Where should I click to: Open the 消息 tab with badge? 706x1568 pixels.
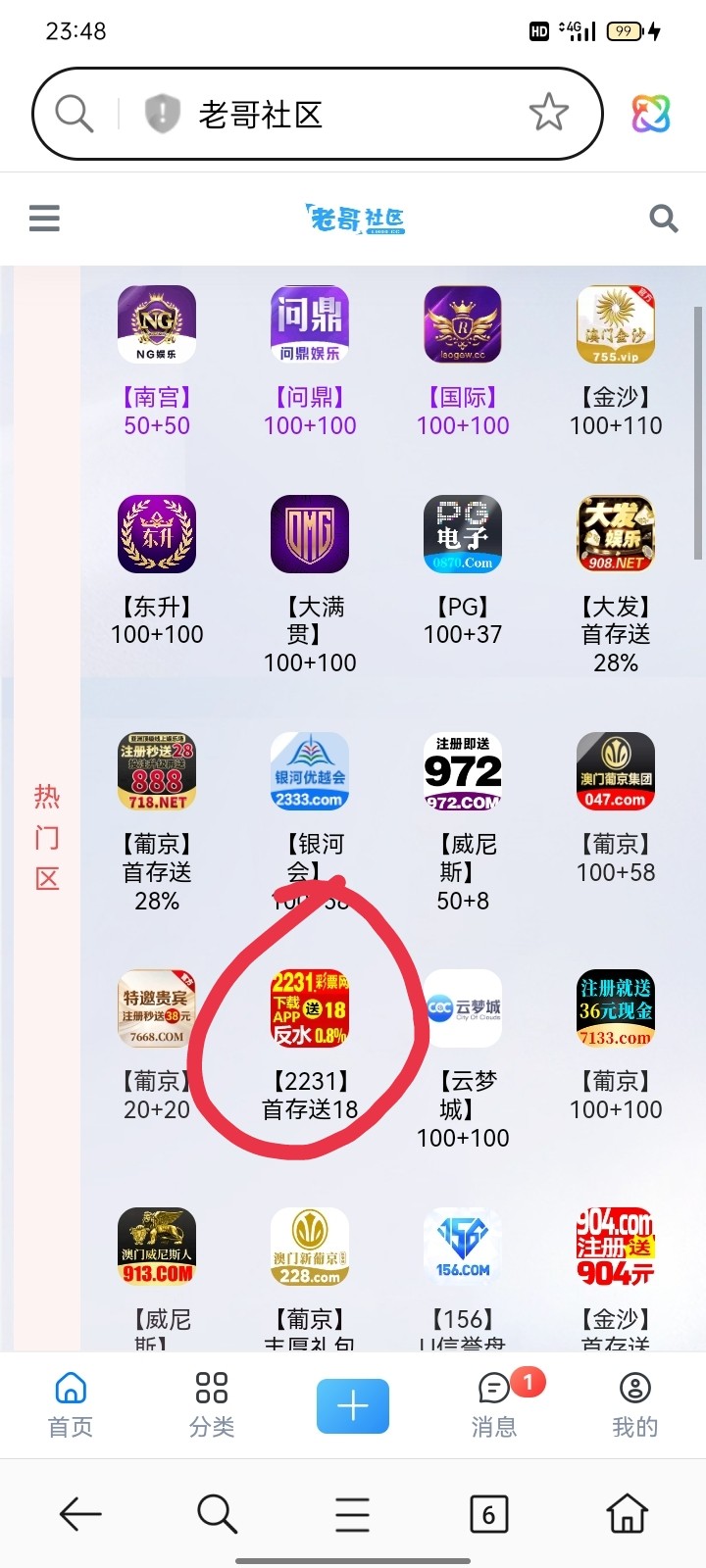(x=494, y=1403)
